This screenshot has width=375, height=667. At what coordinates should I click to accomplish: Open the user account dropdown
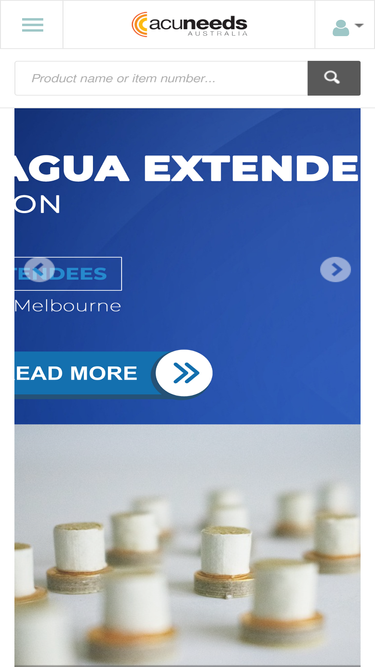[347, 27]
